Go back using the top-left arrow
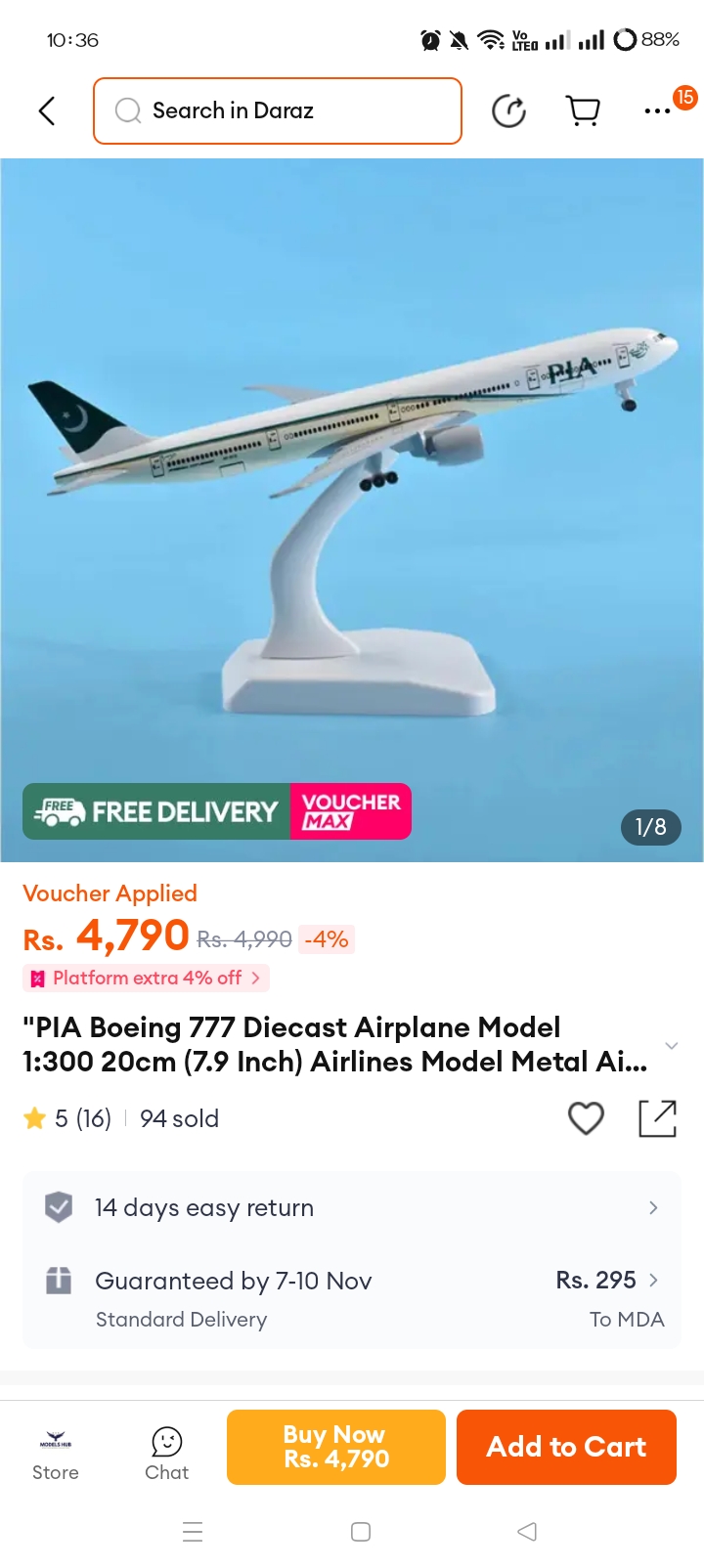 tap(46, 110)
